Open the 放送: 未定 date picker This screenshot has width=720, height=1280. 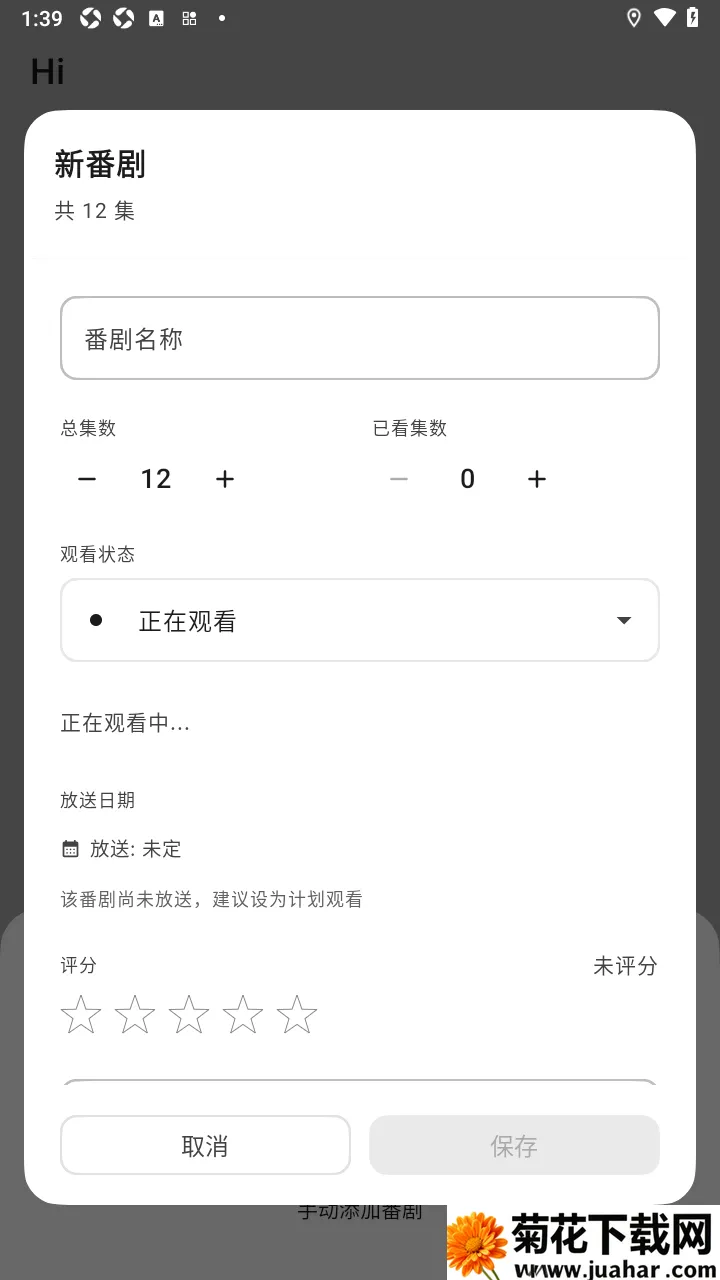tap(122, 849)
